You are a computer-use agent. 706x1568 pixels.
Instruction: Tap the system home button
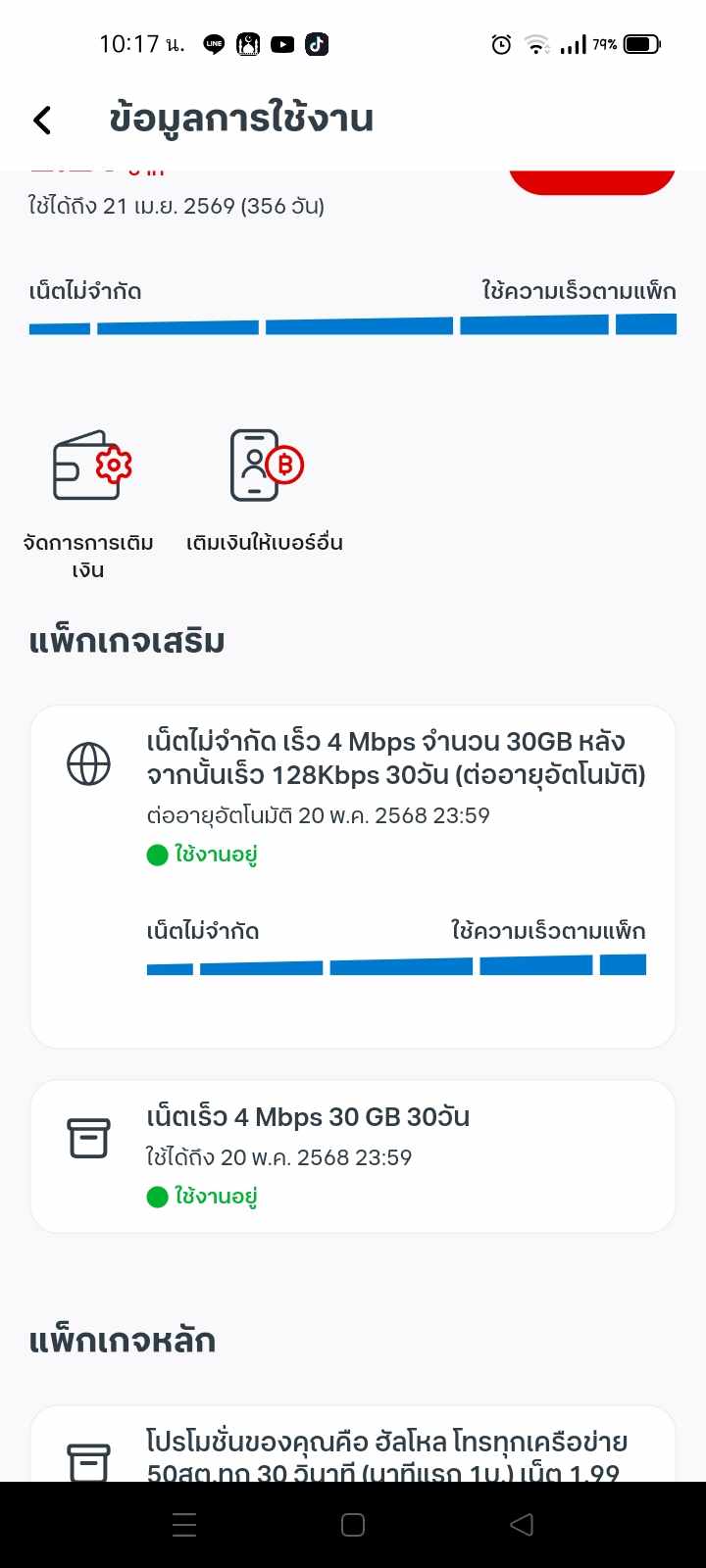click(x=353, y=1525)
